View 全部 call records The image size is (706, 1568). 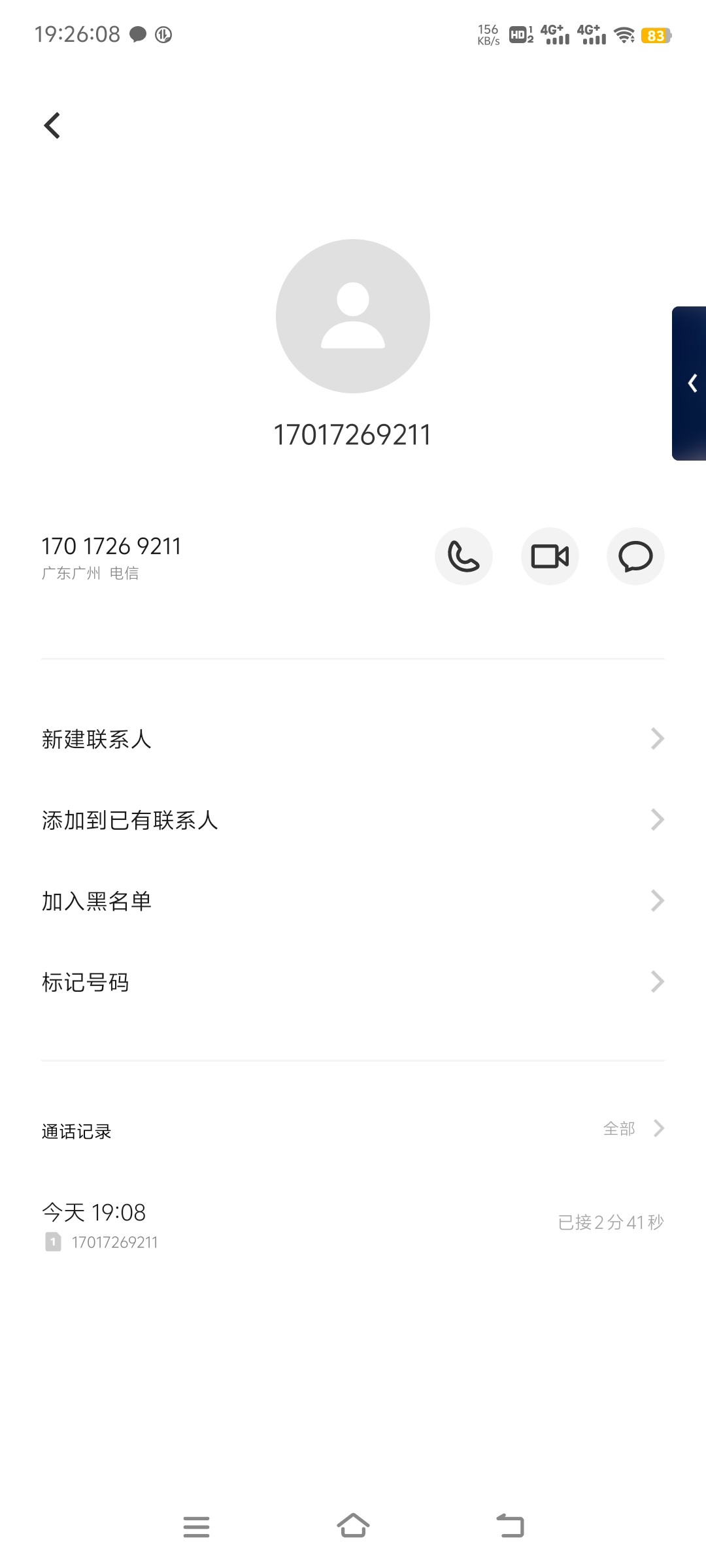coord(633,1128)
